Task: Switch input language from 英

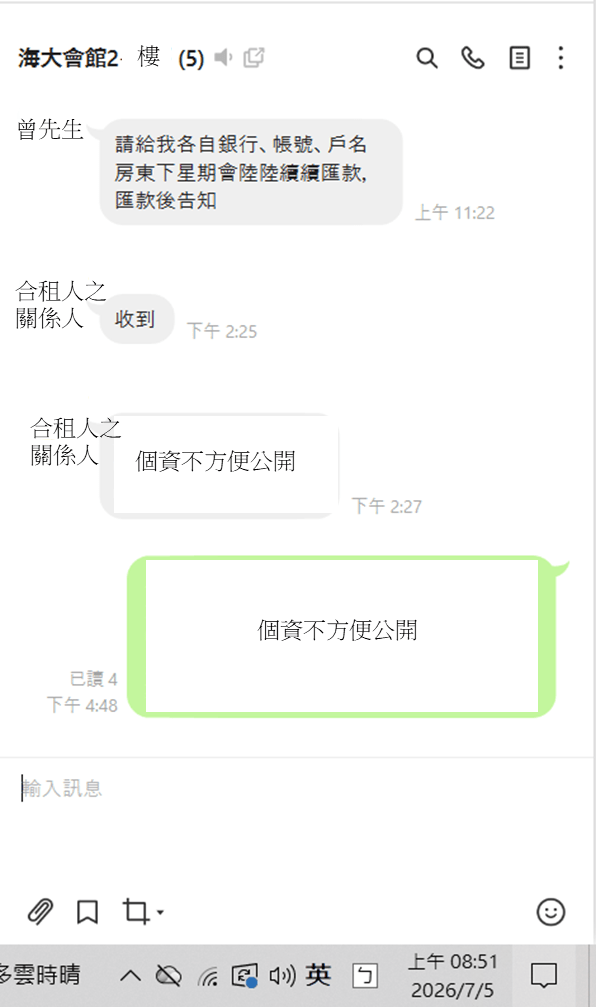Action: [318, 975]
